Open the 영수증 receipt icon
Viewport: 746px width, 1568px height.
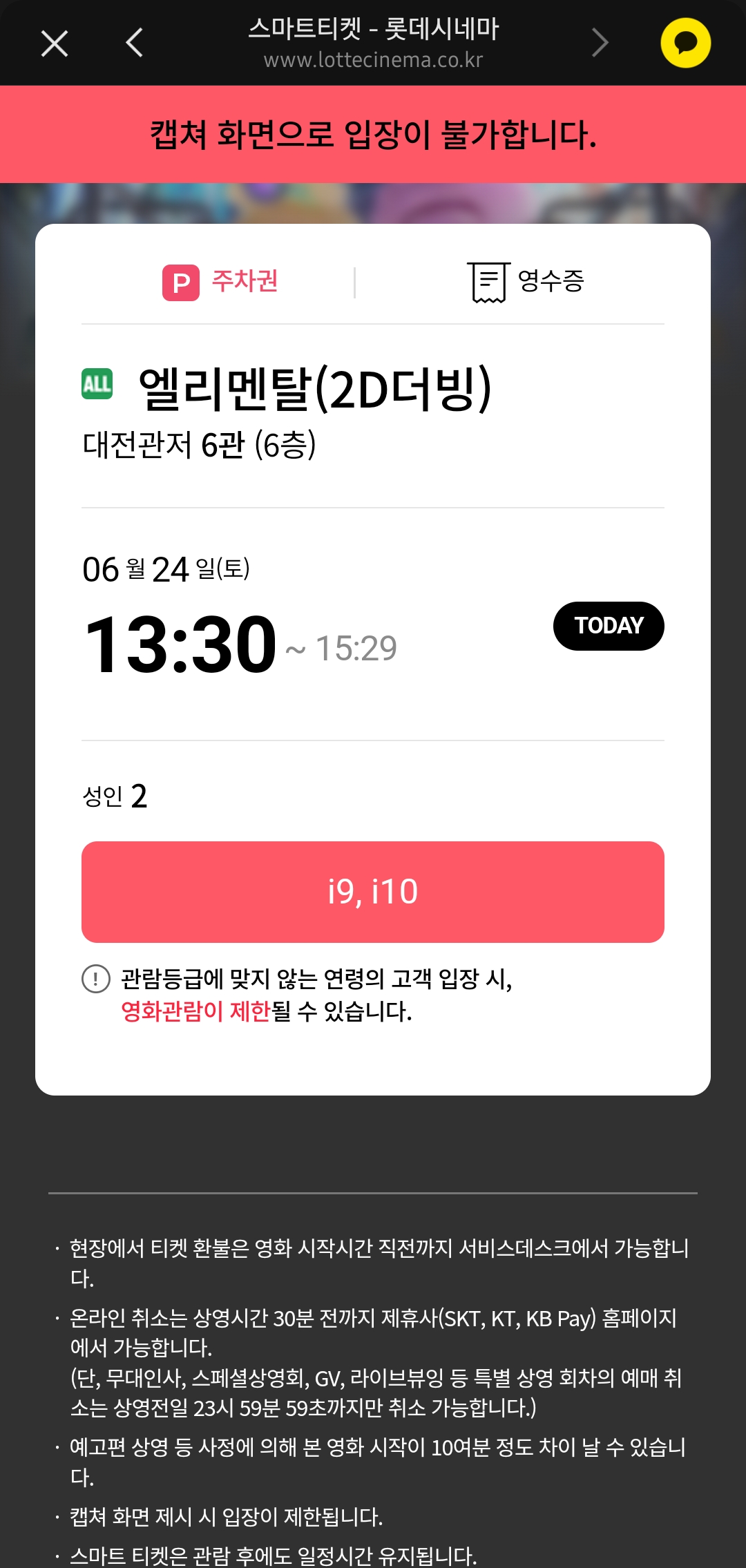click(488, 282)
